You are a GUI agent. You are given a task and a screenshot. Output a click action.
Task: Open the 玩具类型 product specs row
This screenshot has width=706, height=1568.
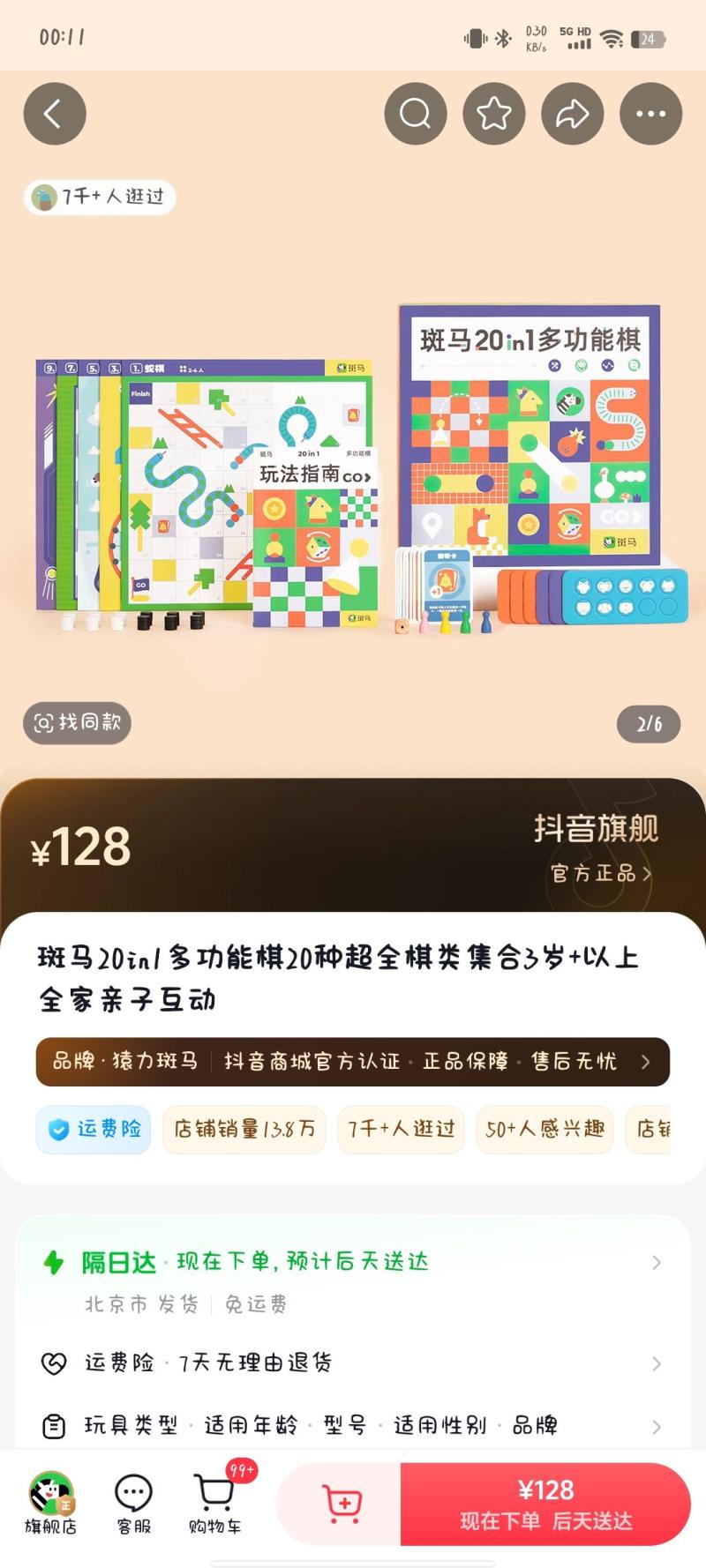click(353, 1425)
